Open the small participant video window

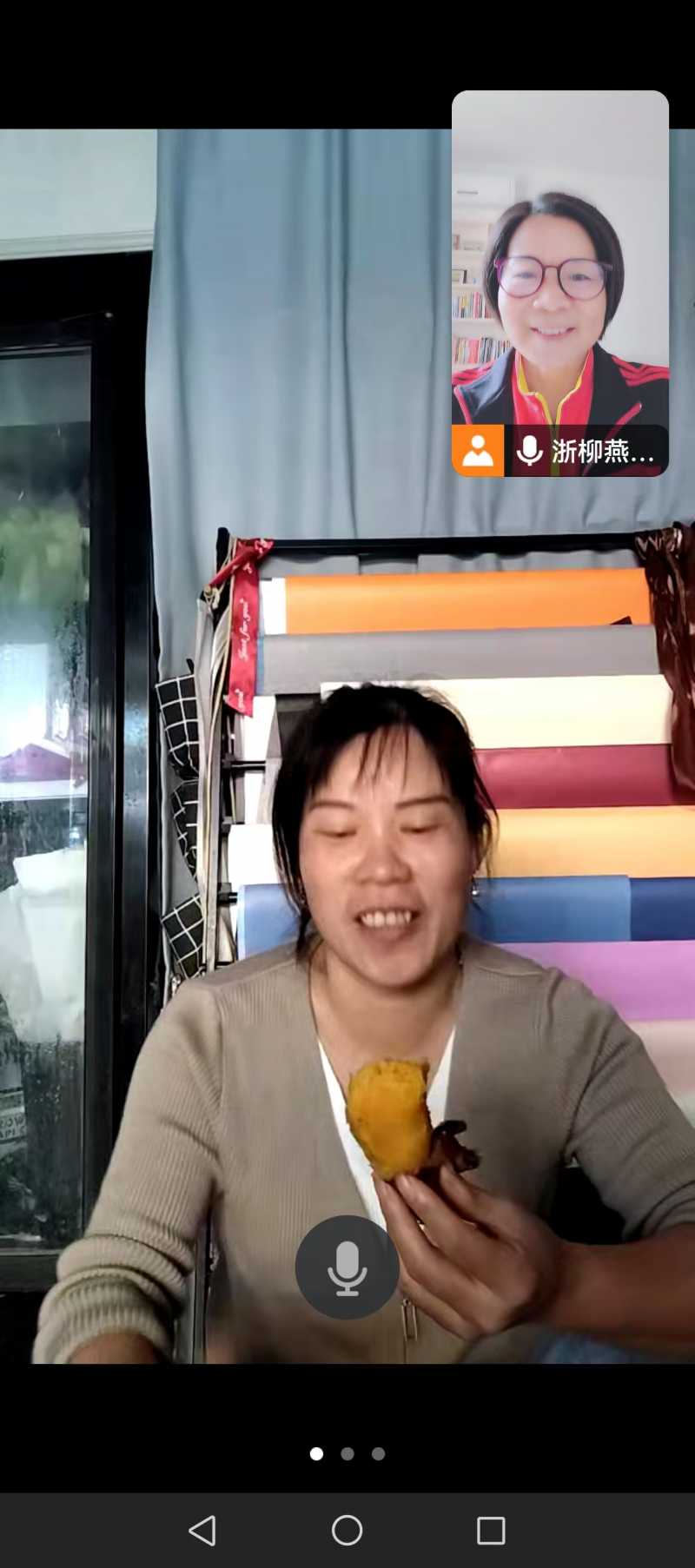click(x=559, y=261)
